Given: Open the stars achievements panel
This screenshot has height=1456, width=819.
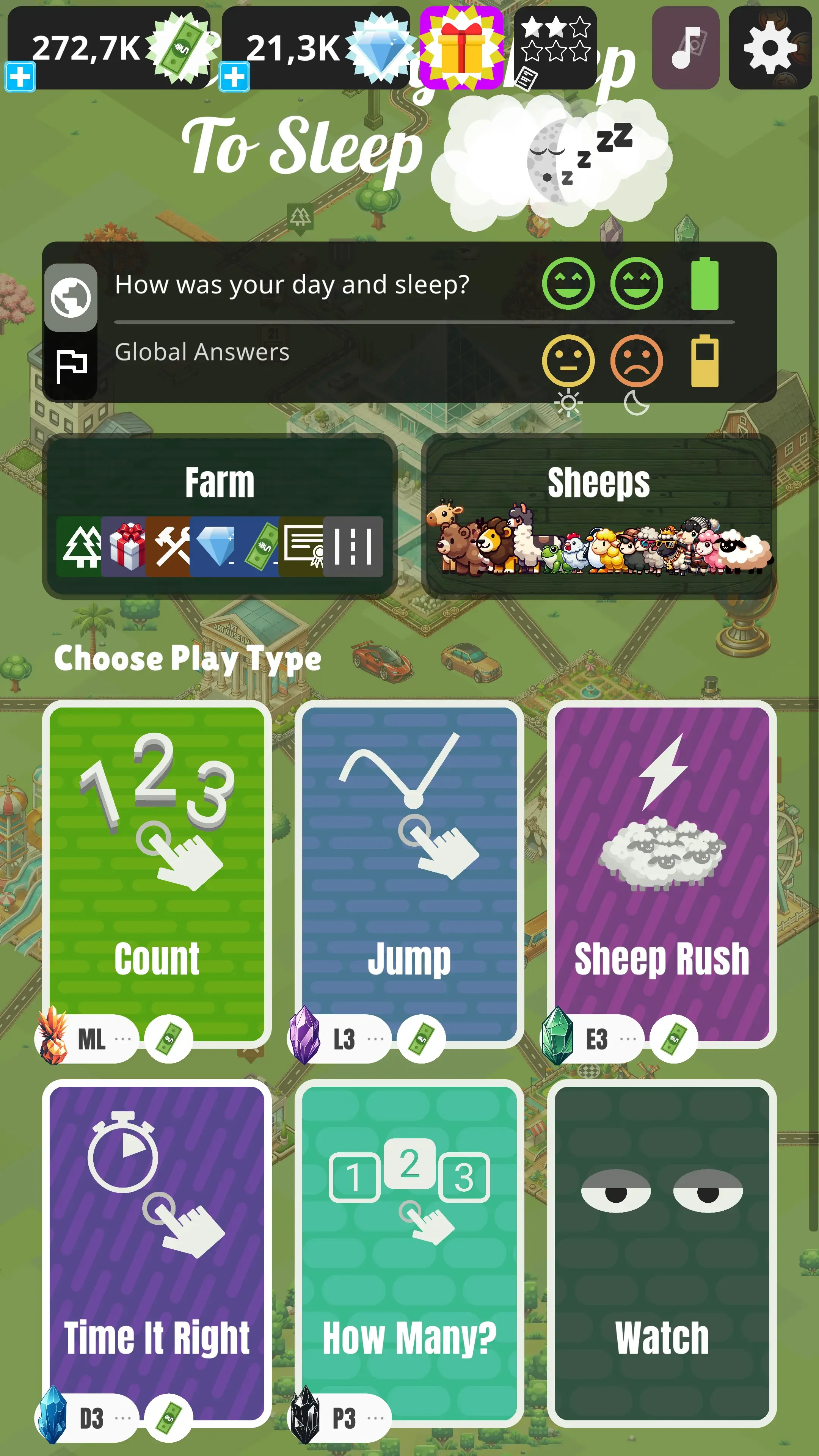Looking at the screenshot, I should point(555,48).
